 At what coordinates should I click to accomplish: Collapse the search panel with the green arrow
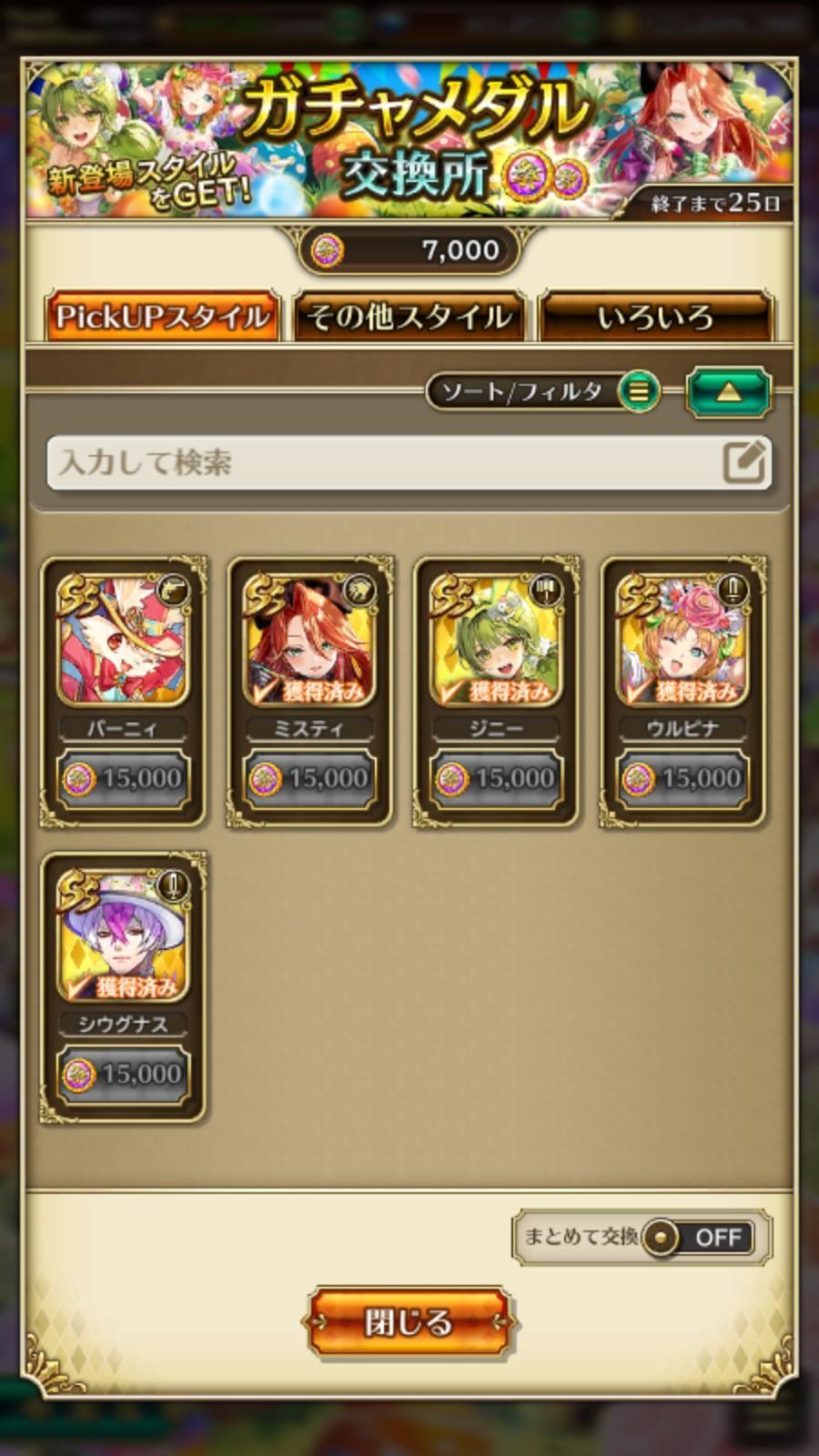pos(728,392)
